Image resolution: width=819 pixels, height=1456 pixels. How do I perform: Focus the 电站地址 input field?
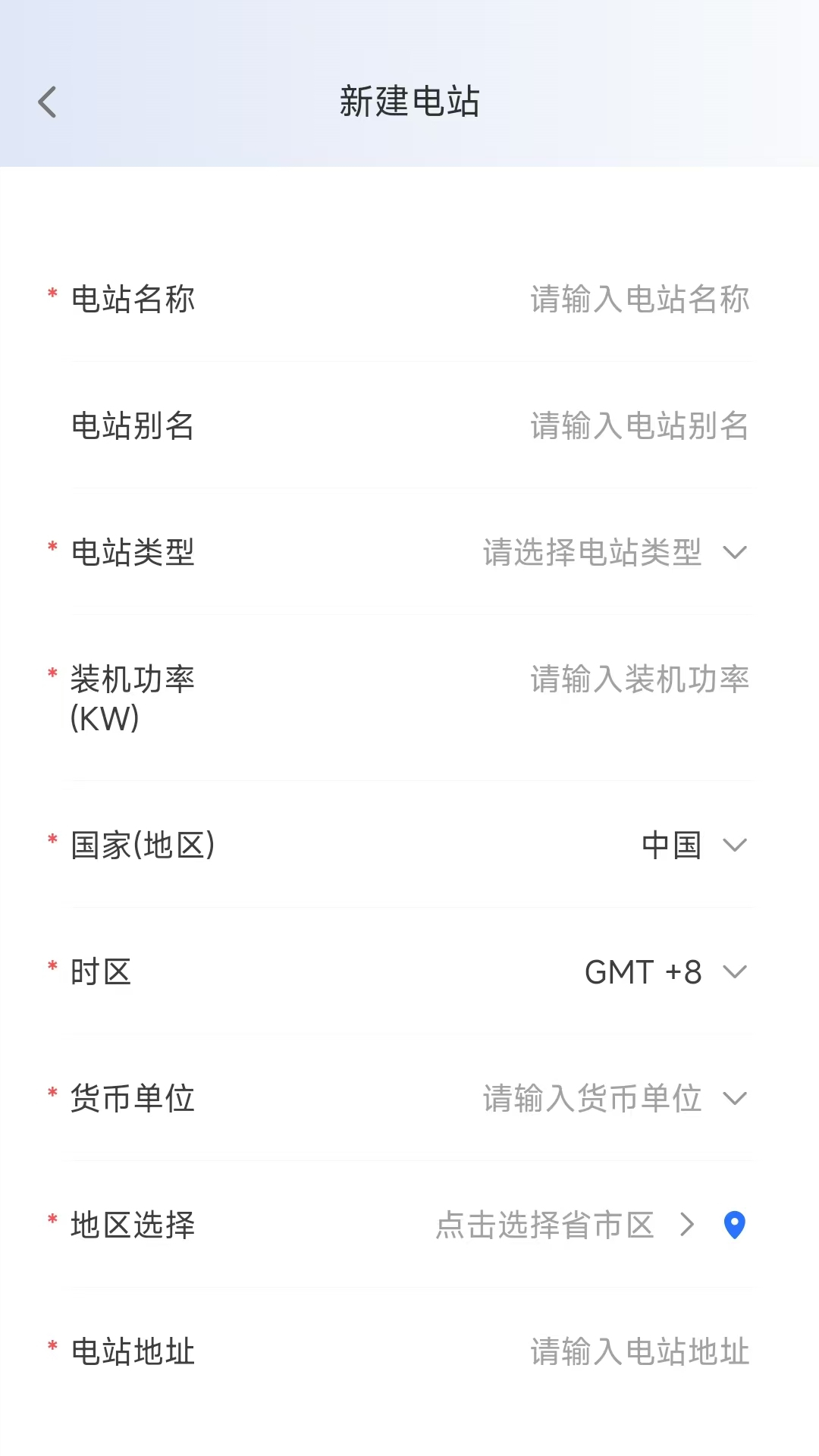tap(639, 1352)
